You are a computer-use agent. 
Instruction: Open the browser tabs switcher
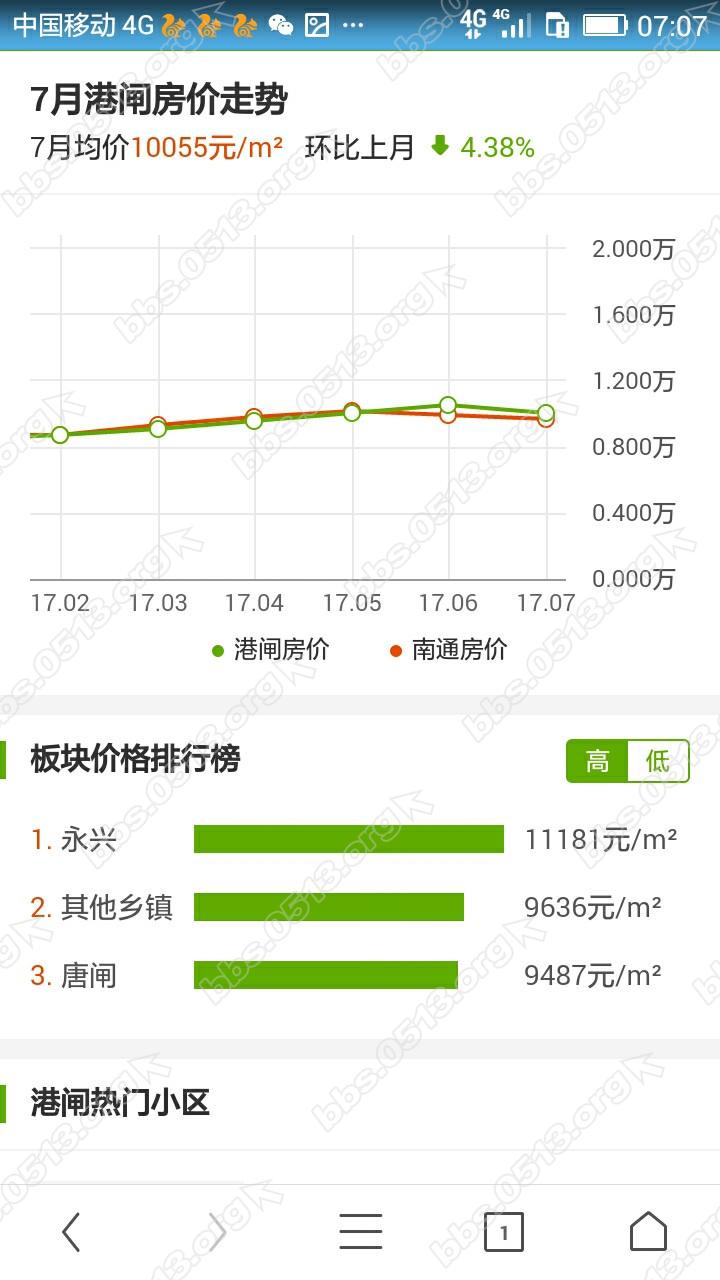[x=504, y=1232]
